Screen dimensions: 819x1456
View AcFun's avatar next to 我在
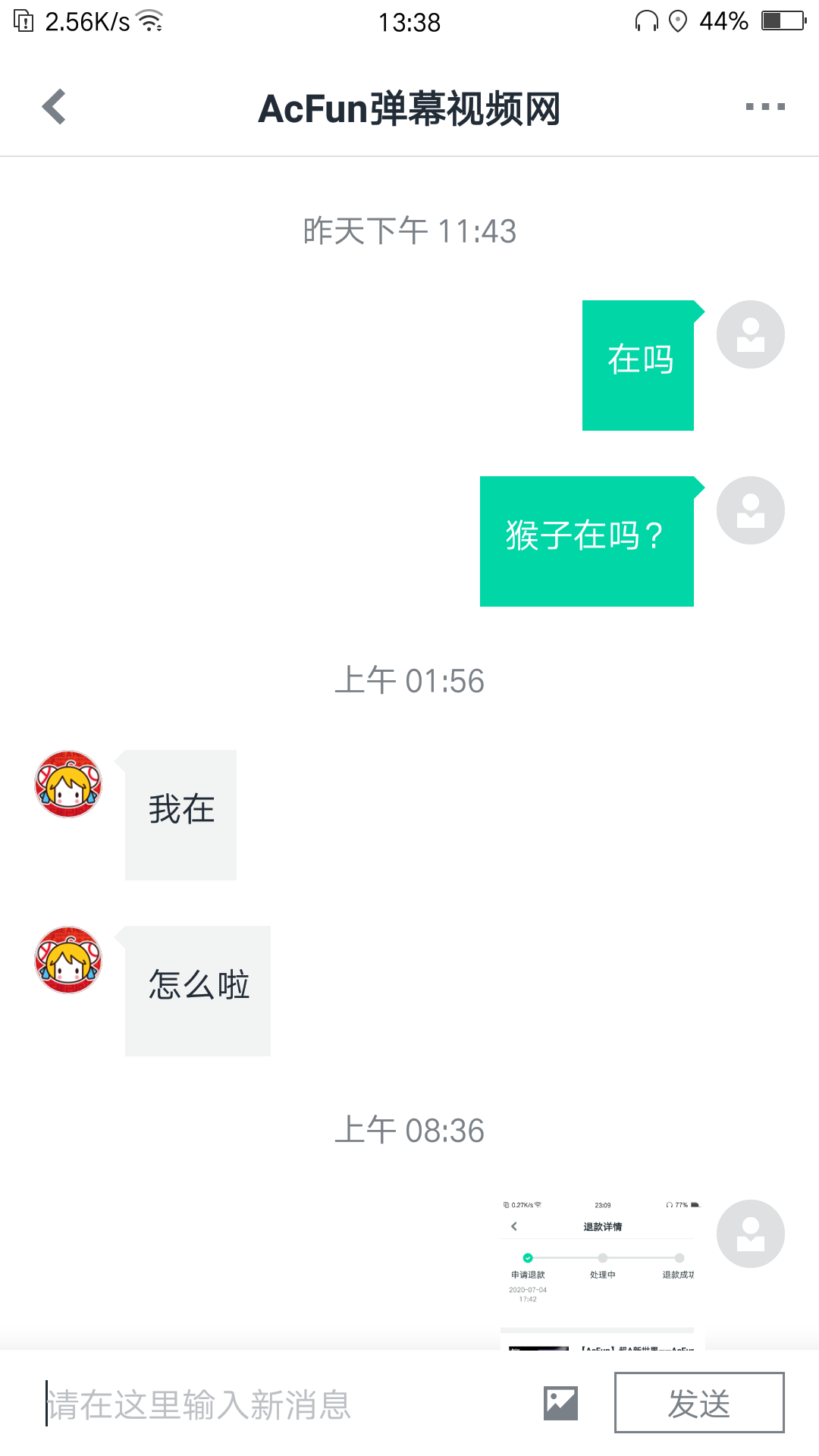[x=68, y=784]
